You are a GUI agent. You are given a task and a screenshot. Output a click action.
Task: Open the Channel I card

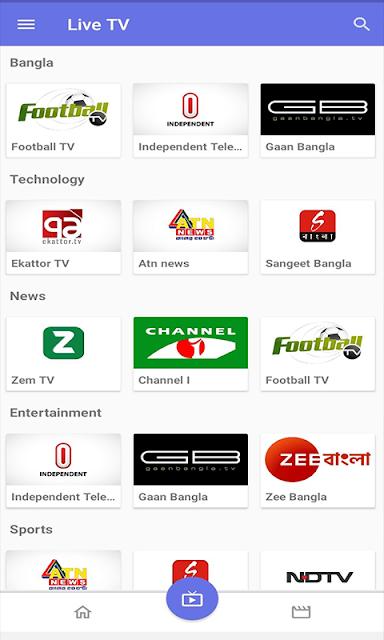click(191, 354)
